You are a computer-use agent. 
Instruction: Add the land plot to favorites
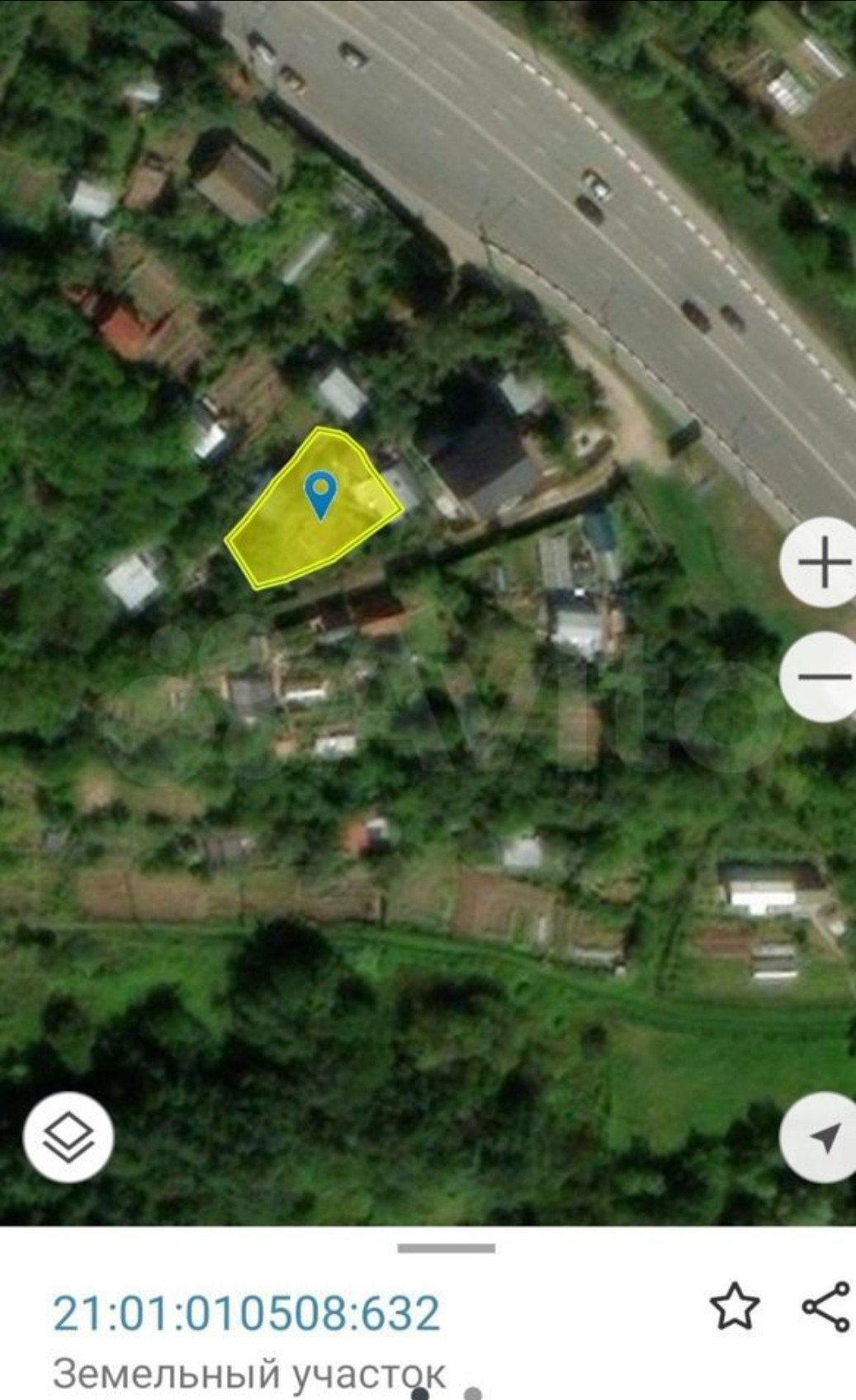coord(734,1306)
